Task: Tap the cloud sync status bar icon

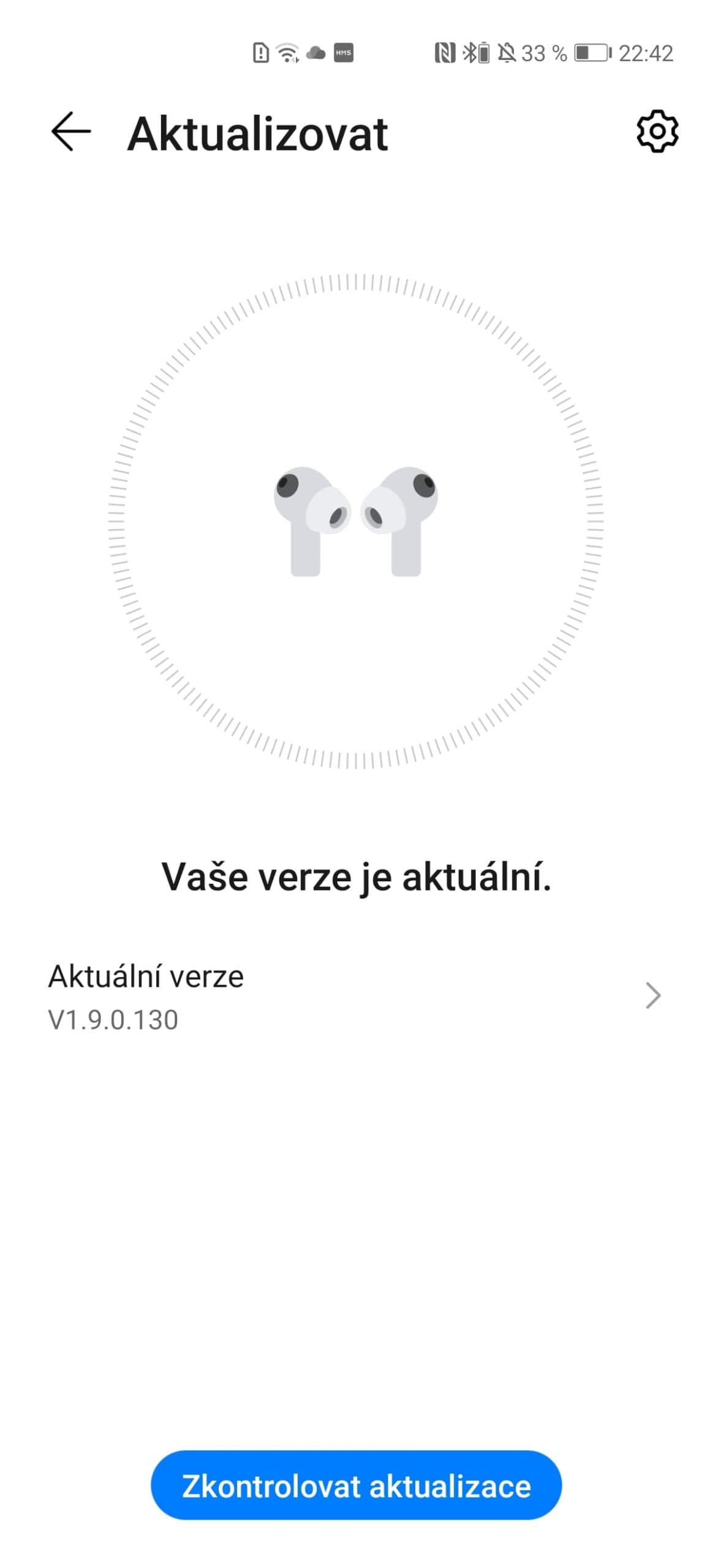Action: (315, 55)
